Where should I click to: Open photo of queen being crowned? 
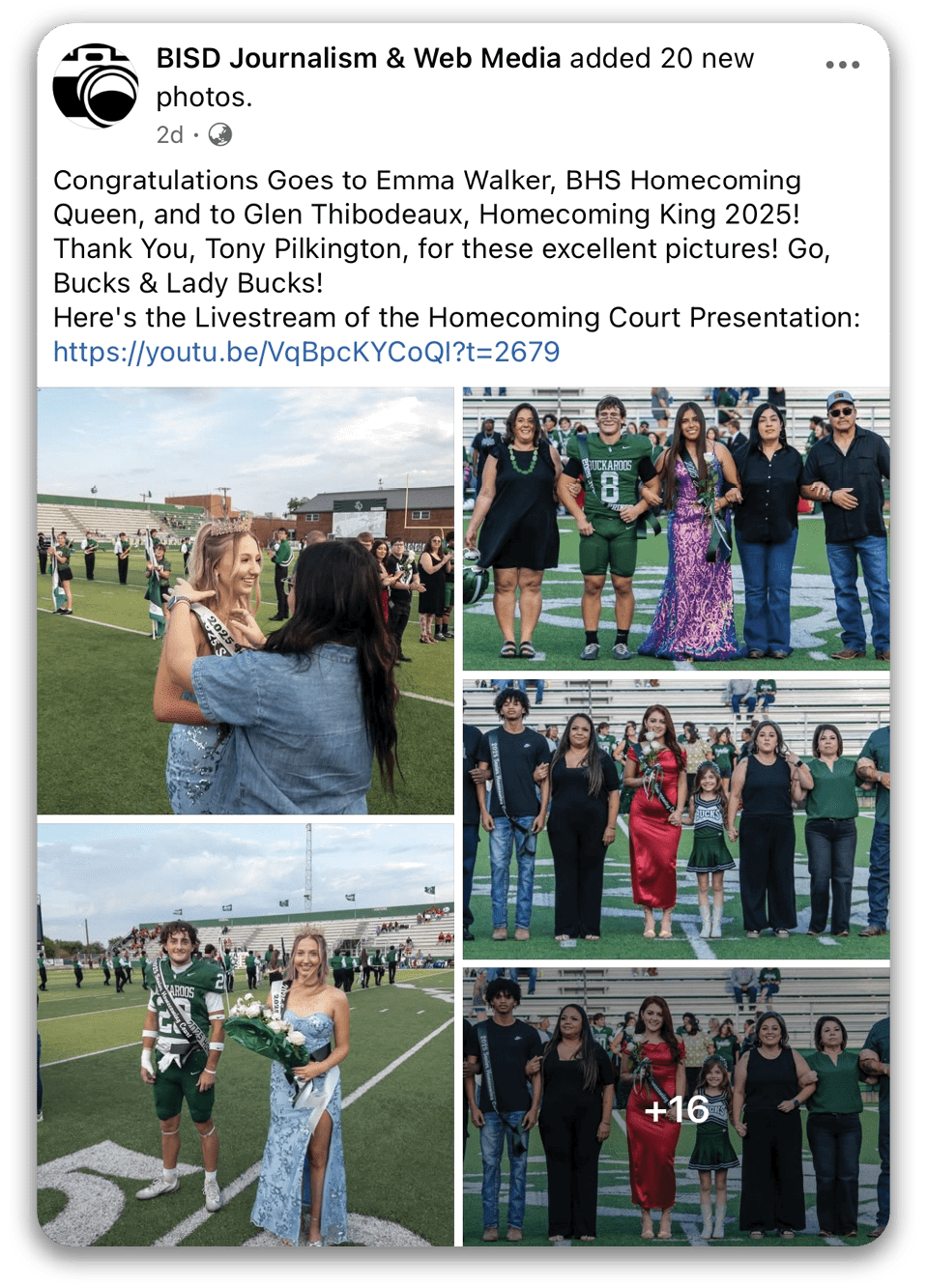point(246,601)
